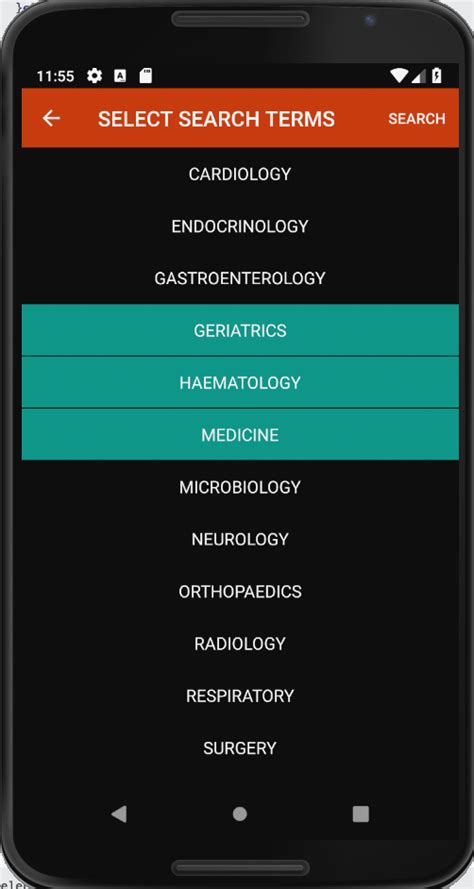Open recent apps via square button
Screen dimensions: 474x889
(x=361, y=814)
